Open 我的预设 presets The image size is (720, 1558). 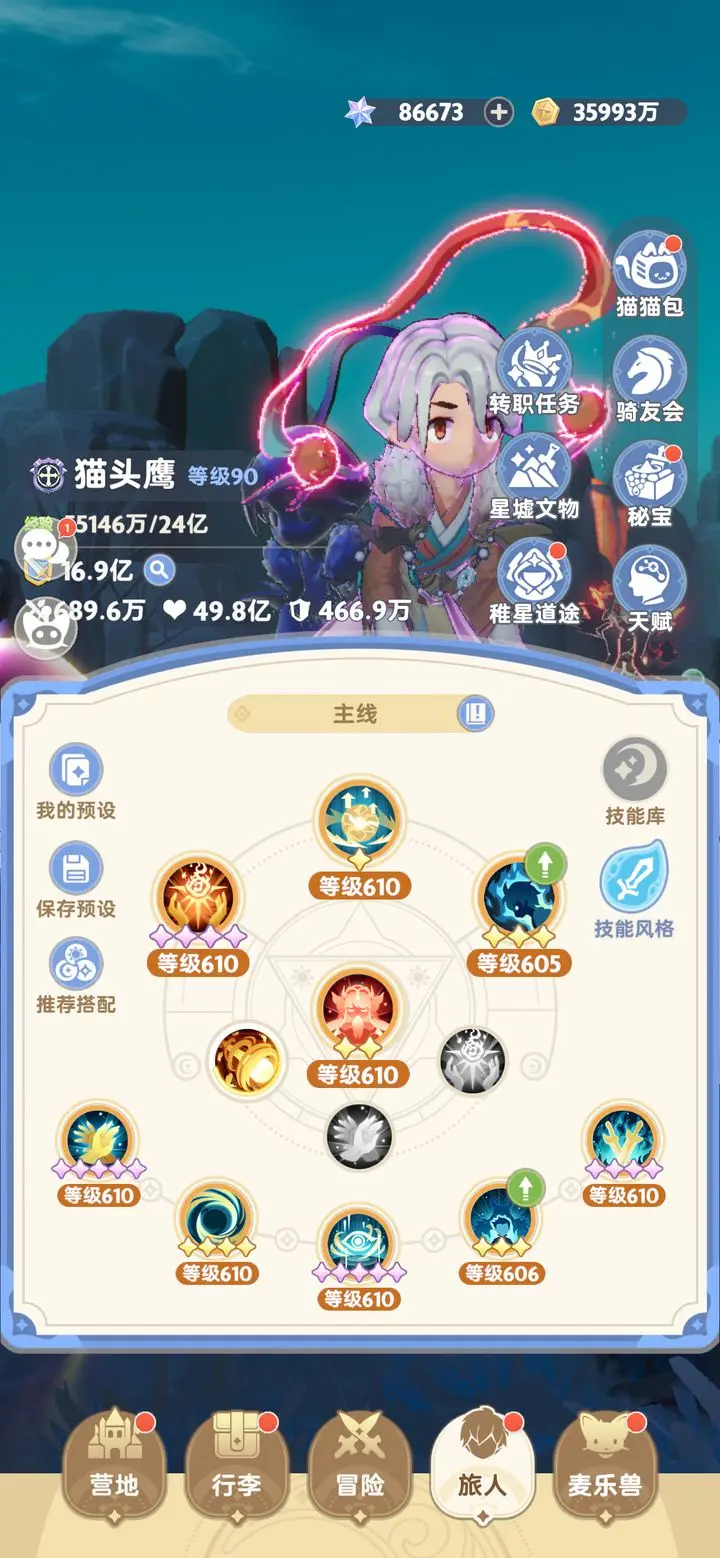click(76, 779)
